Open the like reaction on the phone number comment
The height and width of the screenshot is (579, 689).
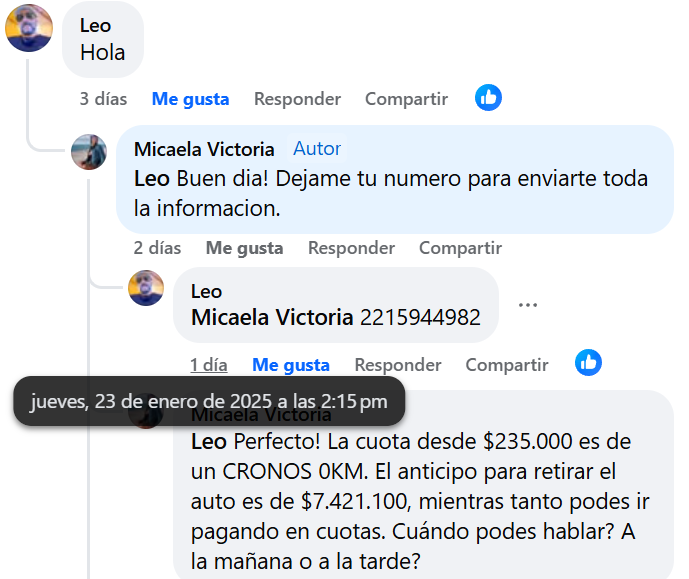(589, 363)
